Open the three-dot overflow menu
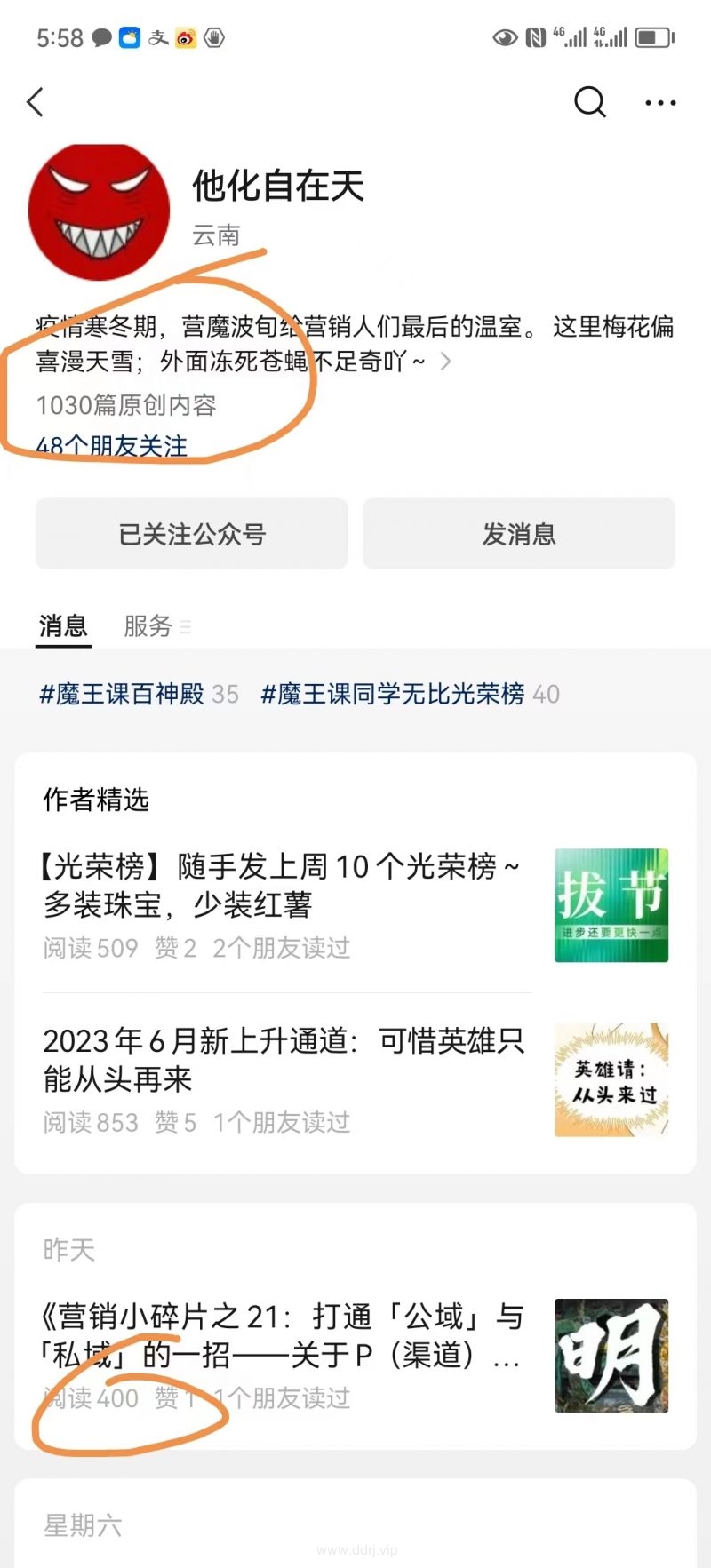This screenshot has height=1568, width=711. tap(660, 103)
